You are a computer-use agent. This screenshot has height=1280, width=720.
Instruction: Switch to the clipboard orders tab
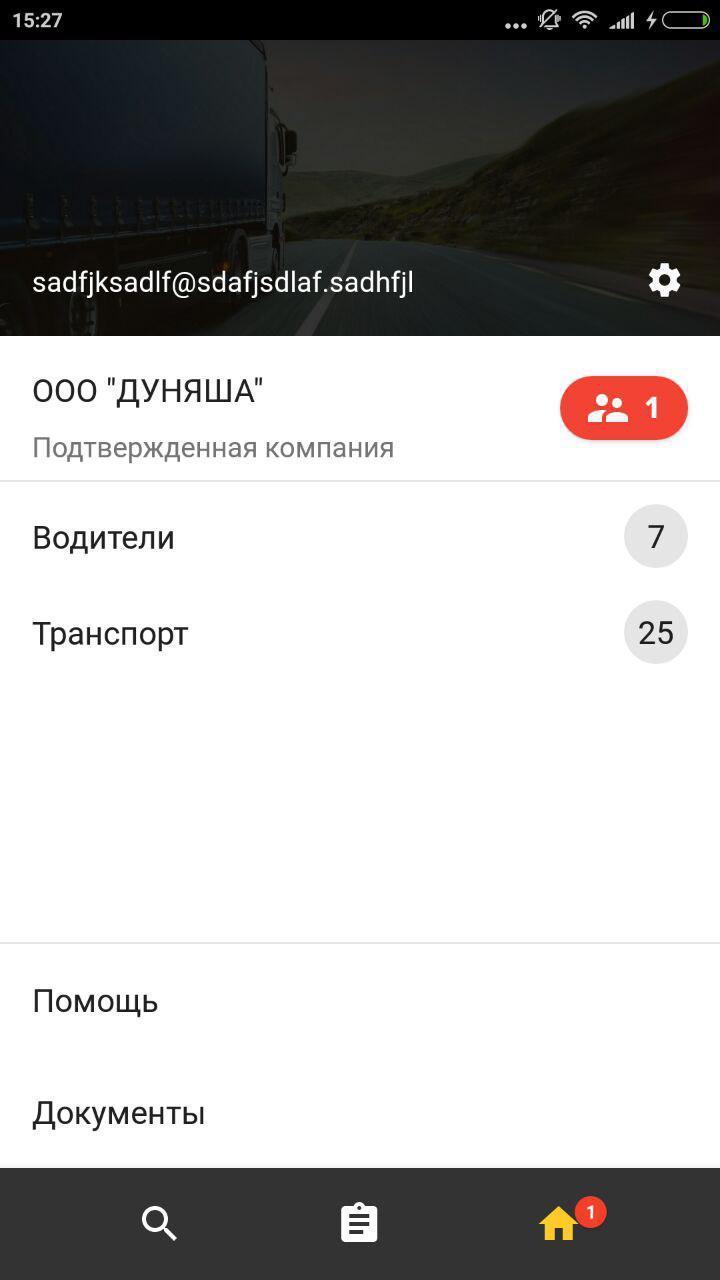(x=359, y=1223)
